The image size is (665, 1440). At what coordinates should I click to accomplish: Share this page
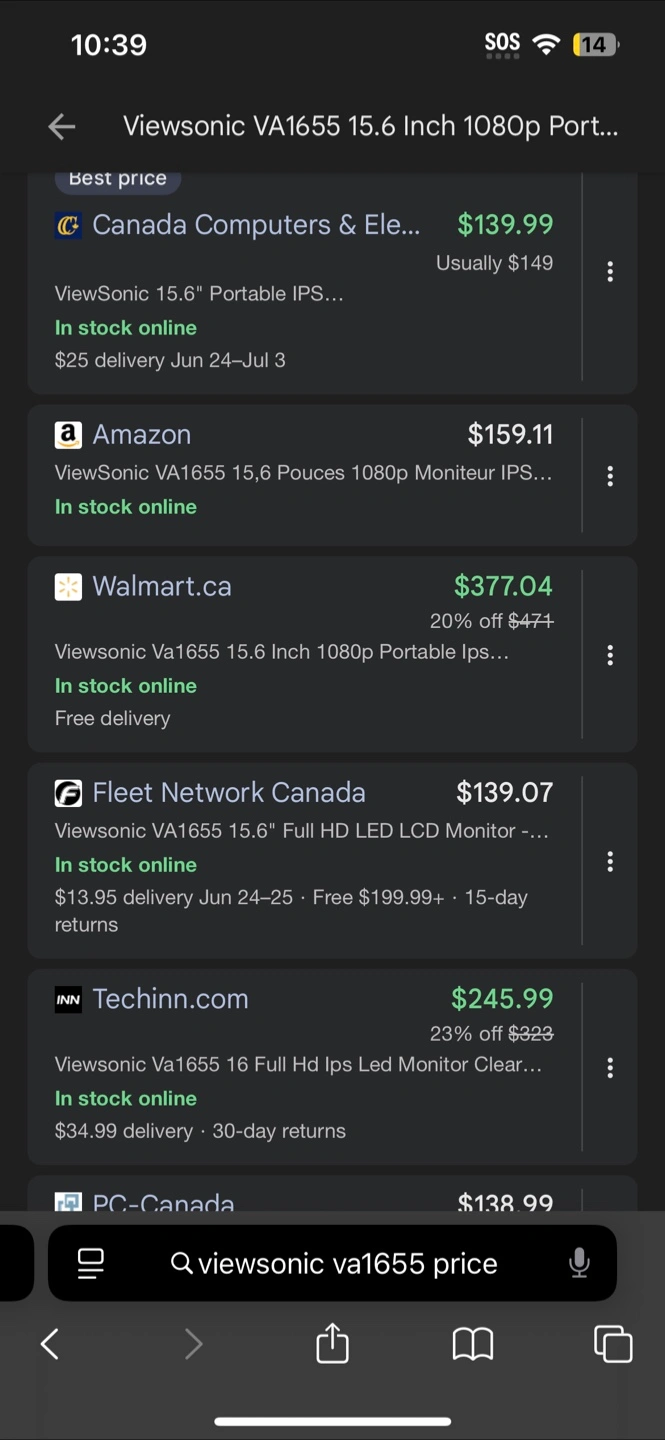point(333,1343)
